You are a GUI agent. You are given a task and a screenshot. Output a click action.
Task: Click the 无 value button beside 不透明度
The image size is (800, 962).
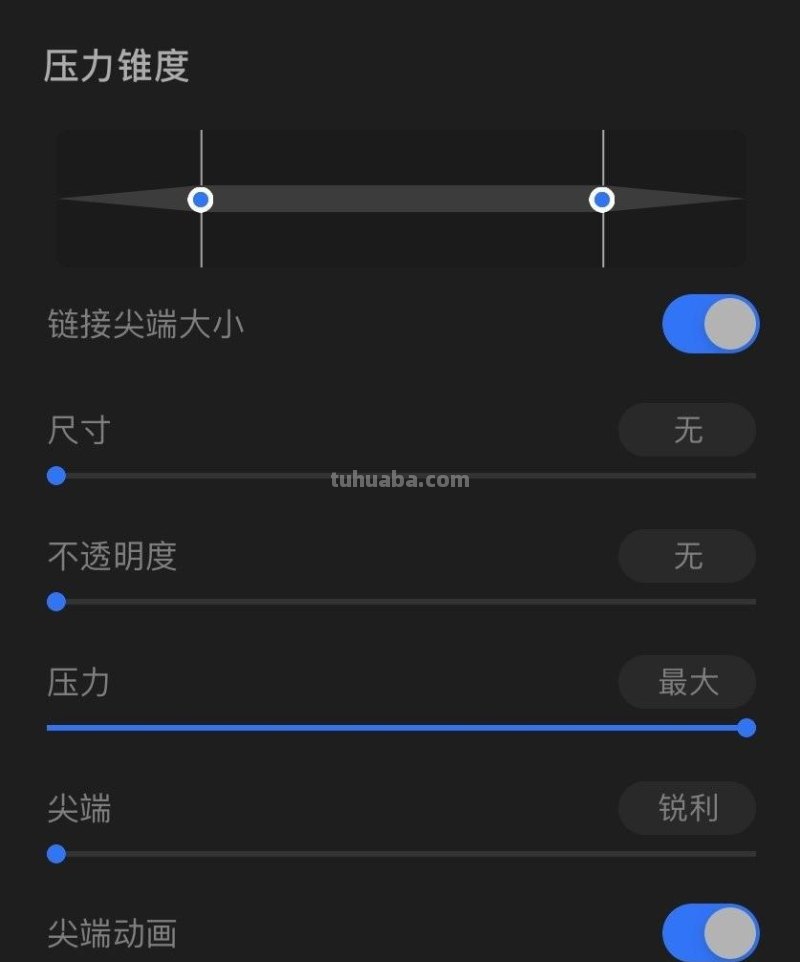[x=687, y=556]
